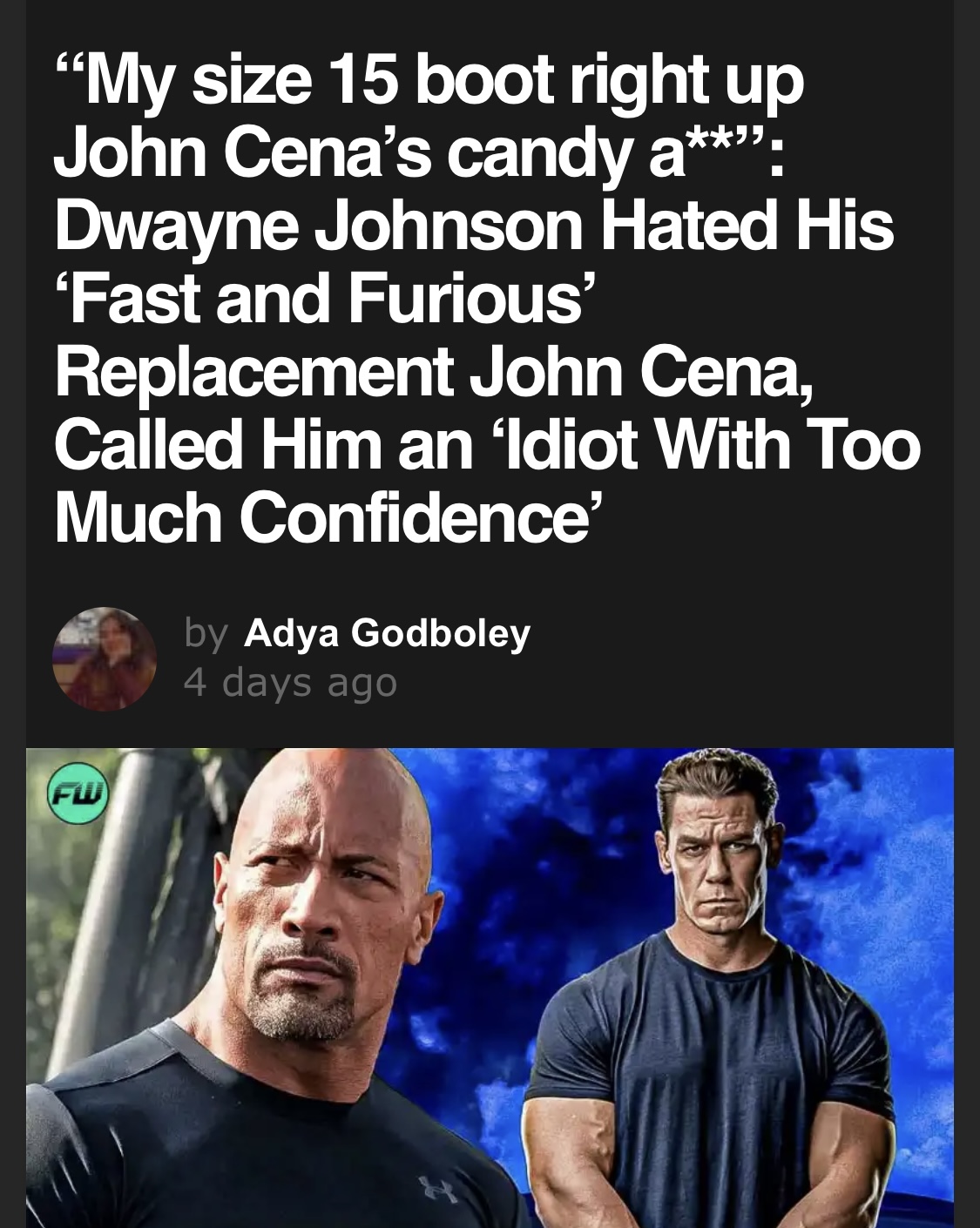The image size is (980, 1228).
Task: Tap the author's round avatar photo
Action: (105, 658)
